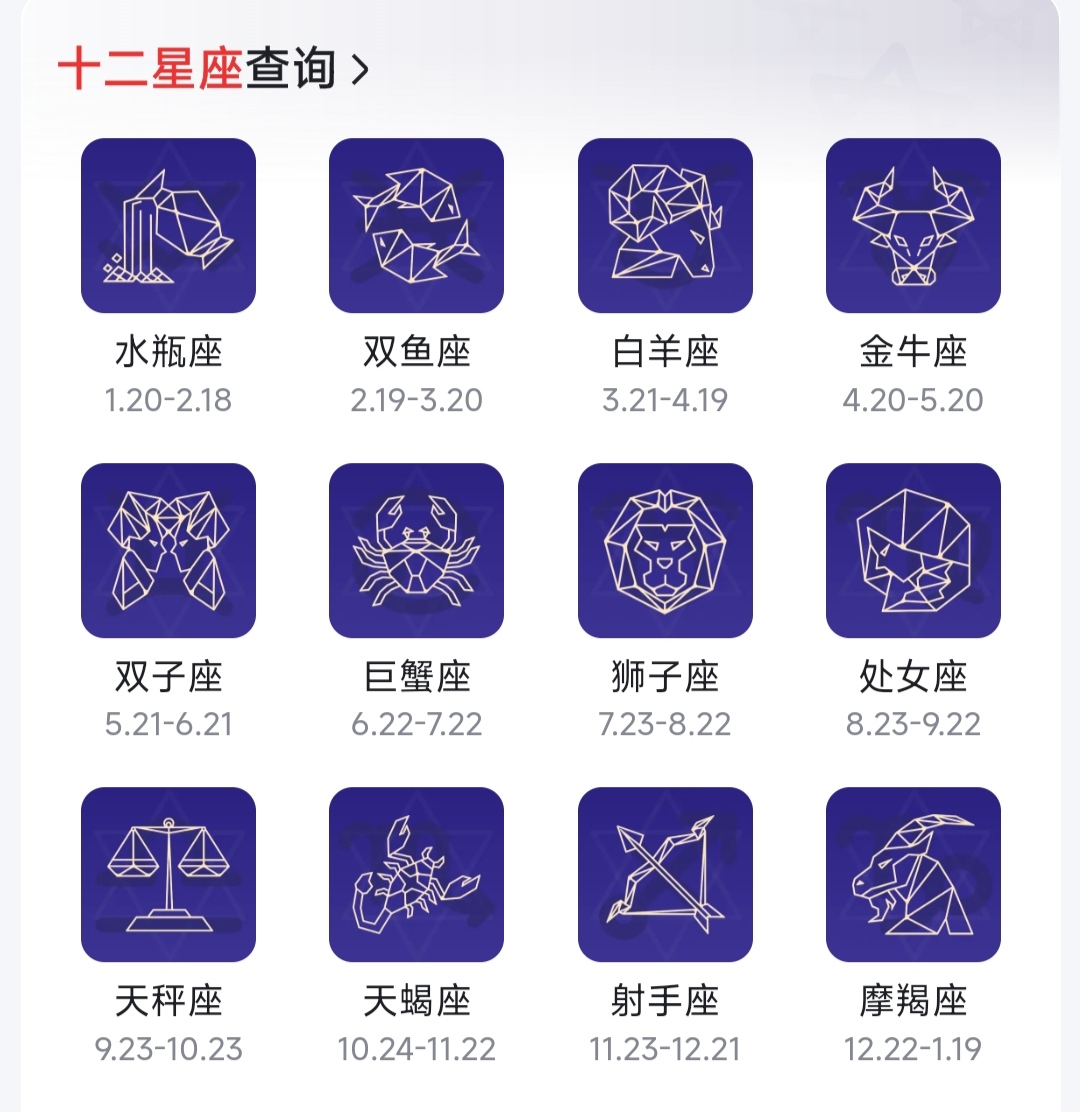Screen dimensions: 1080x1112
Task: Open the 射手座 Sagittarius archer icon
Action: pos(665,873)
